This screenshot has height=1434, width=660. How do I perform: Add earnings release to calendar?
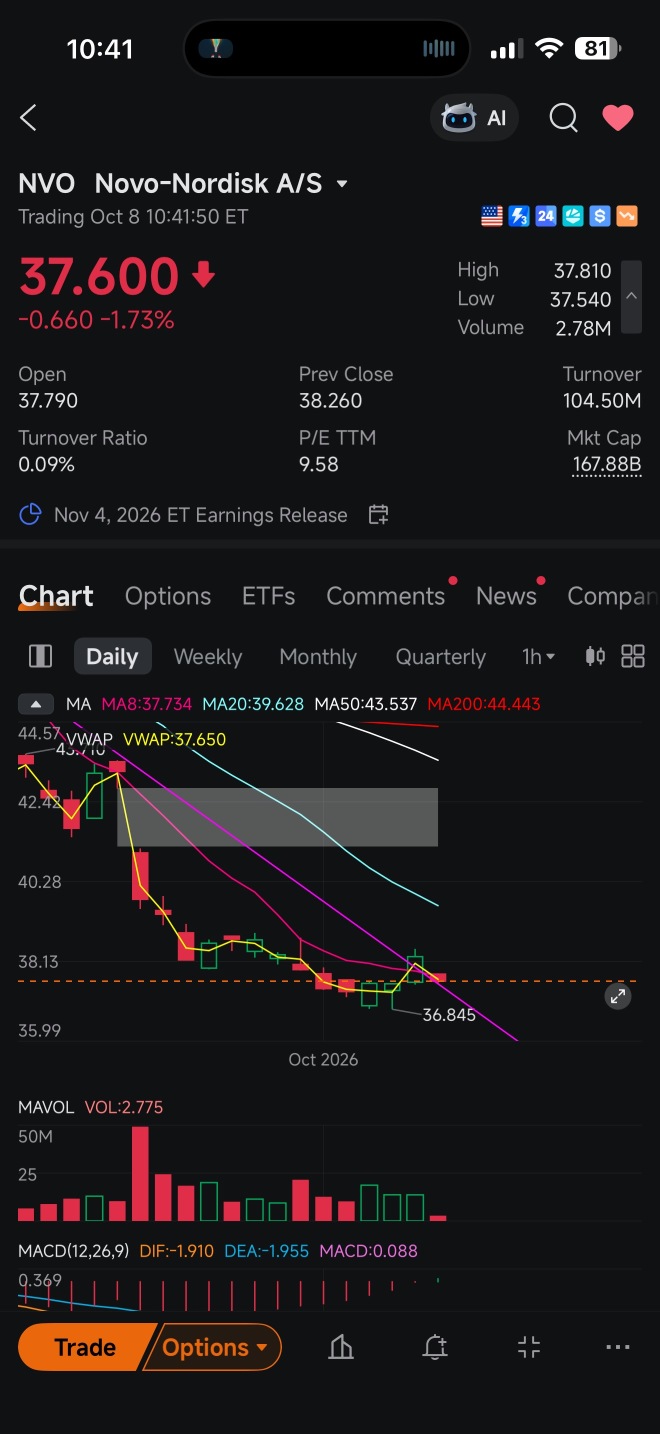(378, 515)
